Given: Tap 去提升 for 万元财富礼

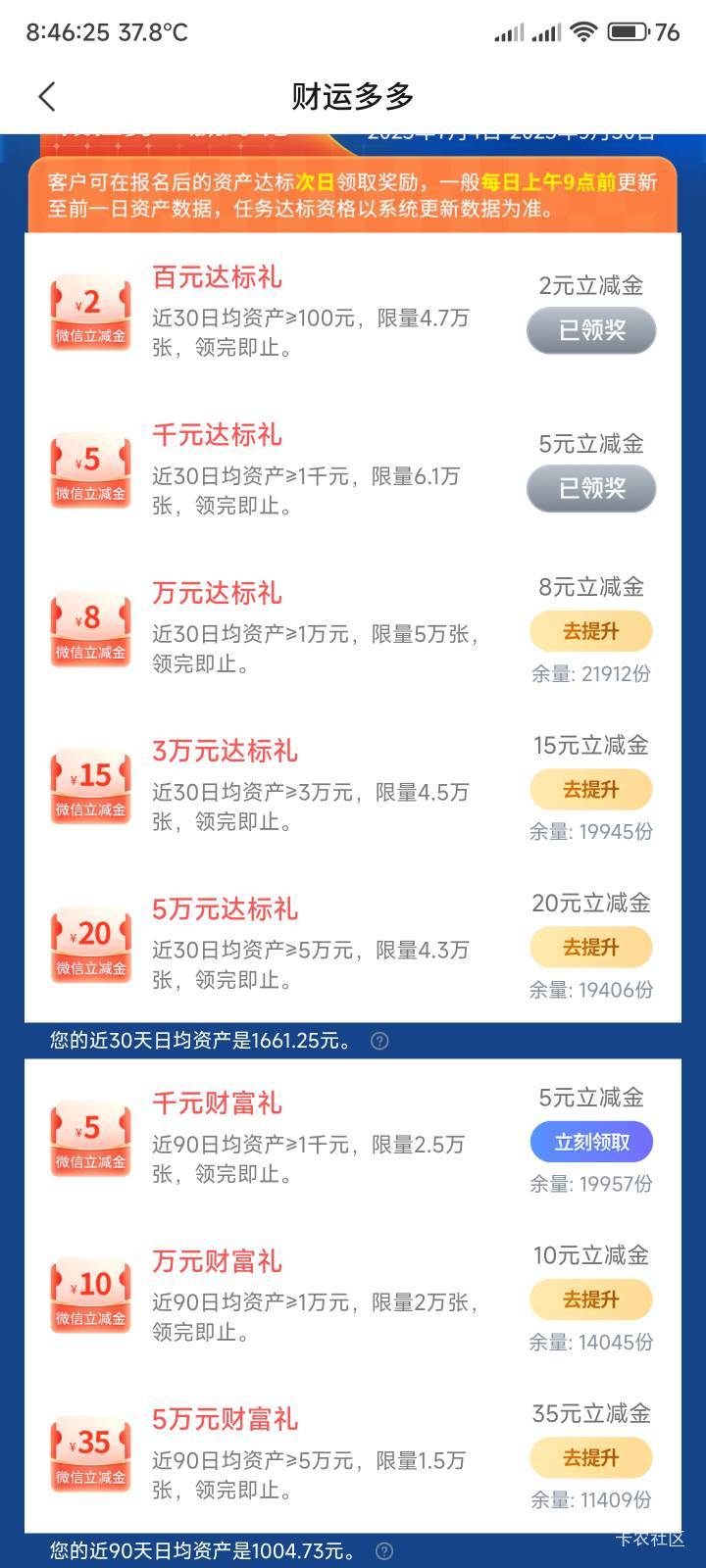Looking at the screenshot, I should pyautogui.click(x=591, y=1299).
